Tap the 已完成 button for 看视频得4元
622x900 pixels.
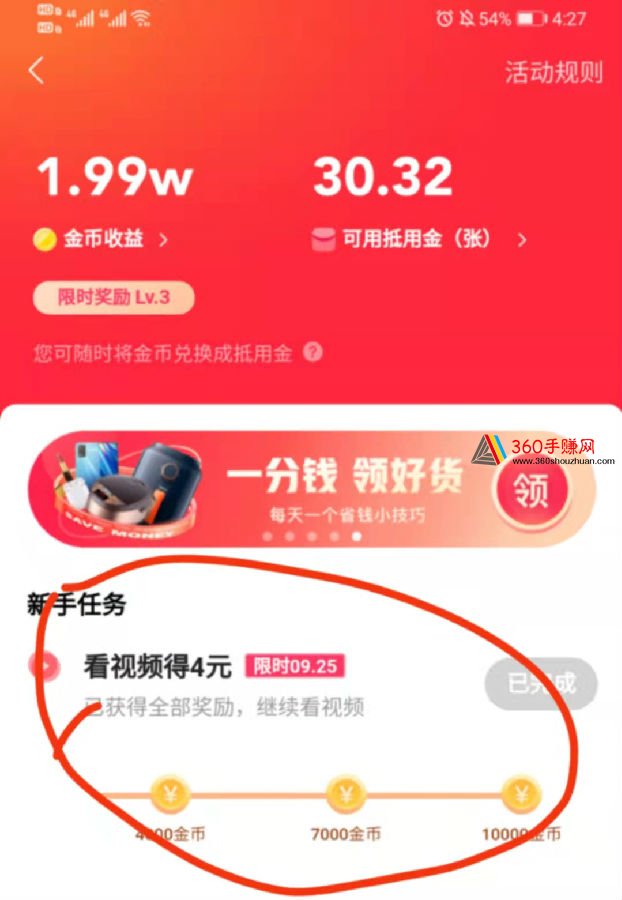point(541,685)
